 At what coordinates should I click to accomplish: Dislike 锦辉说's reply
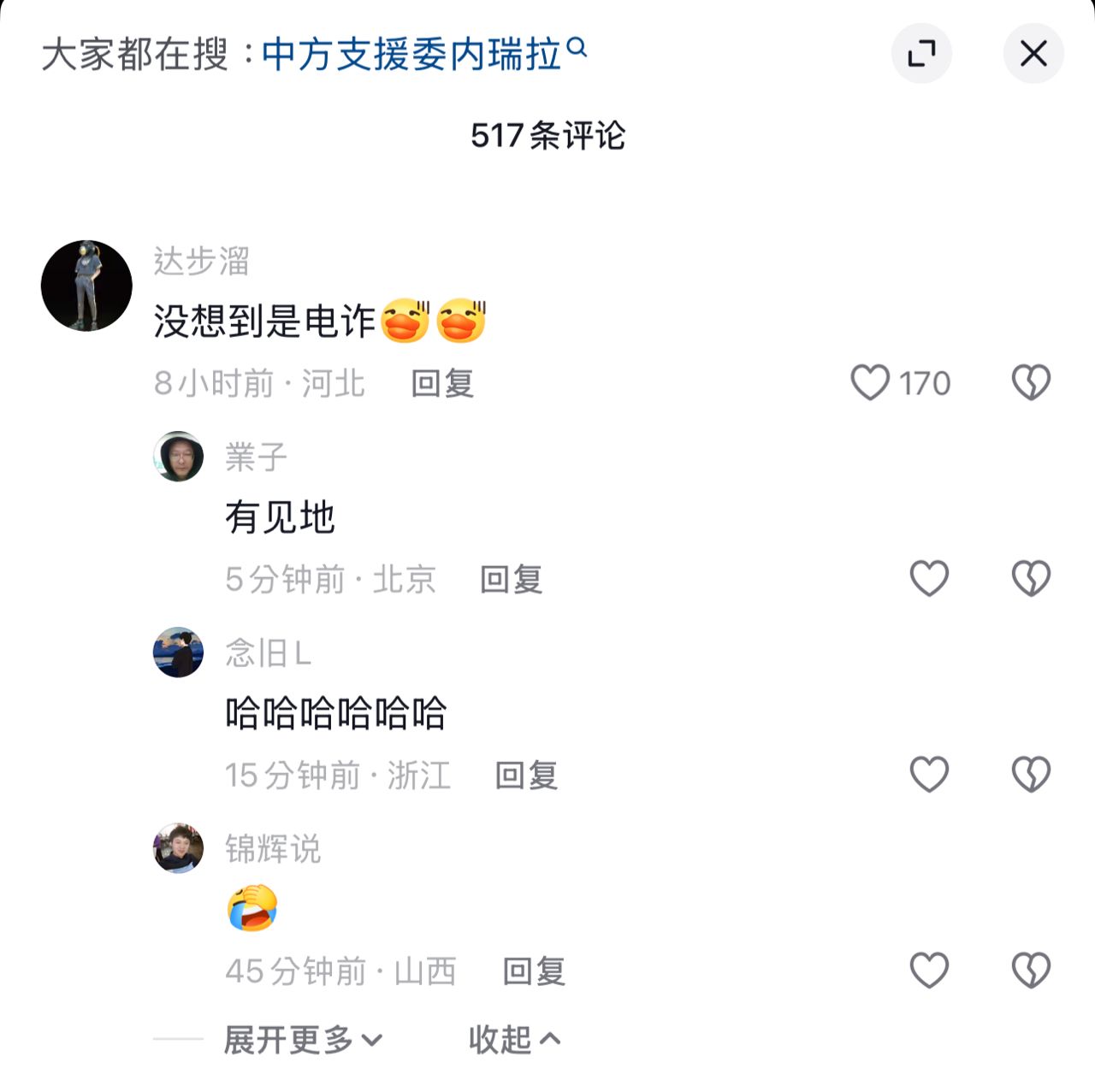(x=1031, y=971)
